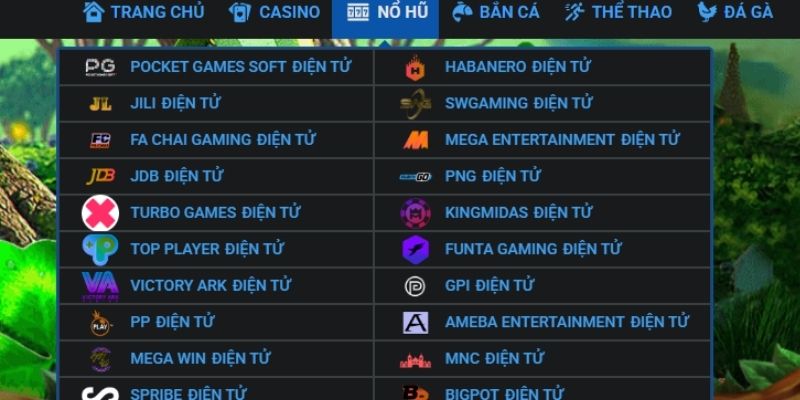Open Fa Chai Gaming Điện Tử
The image size is (800, 400).
(x=222, y=140)
